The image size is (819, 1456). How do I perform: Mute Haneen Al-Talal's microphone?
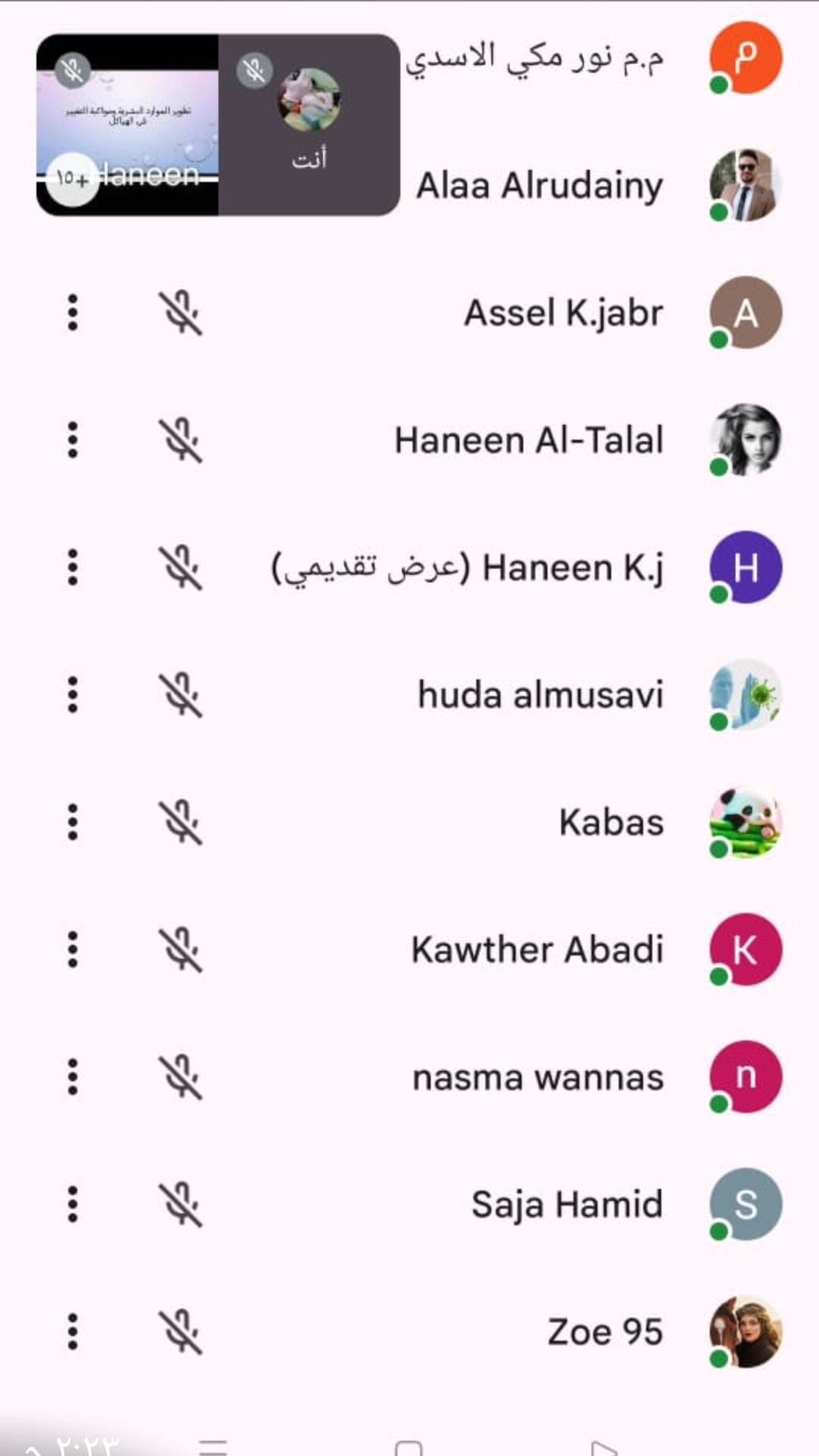click(x=181, y=441)
